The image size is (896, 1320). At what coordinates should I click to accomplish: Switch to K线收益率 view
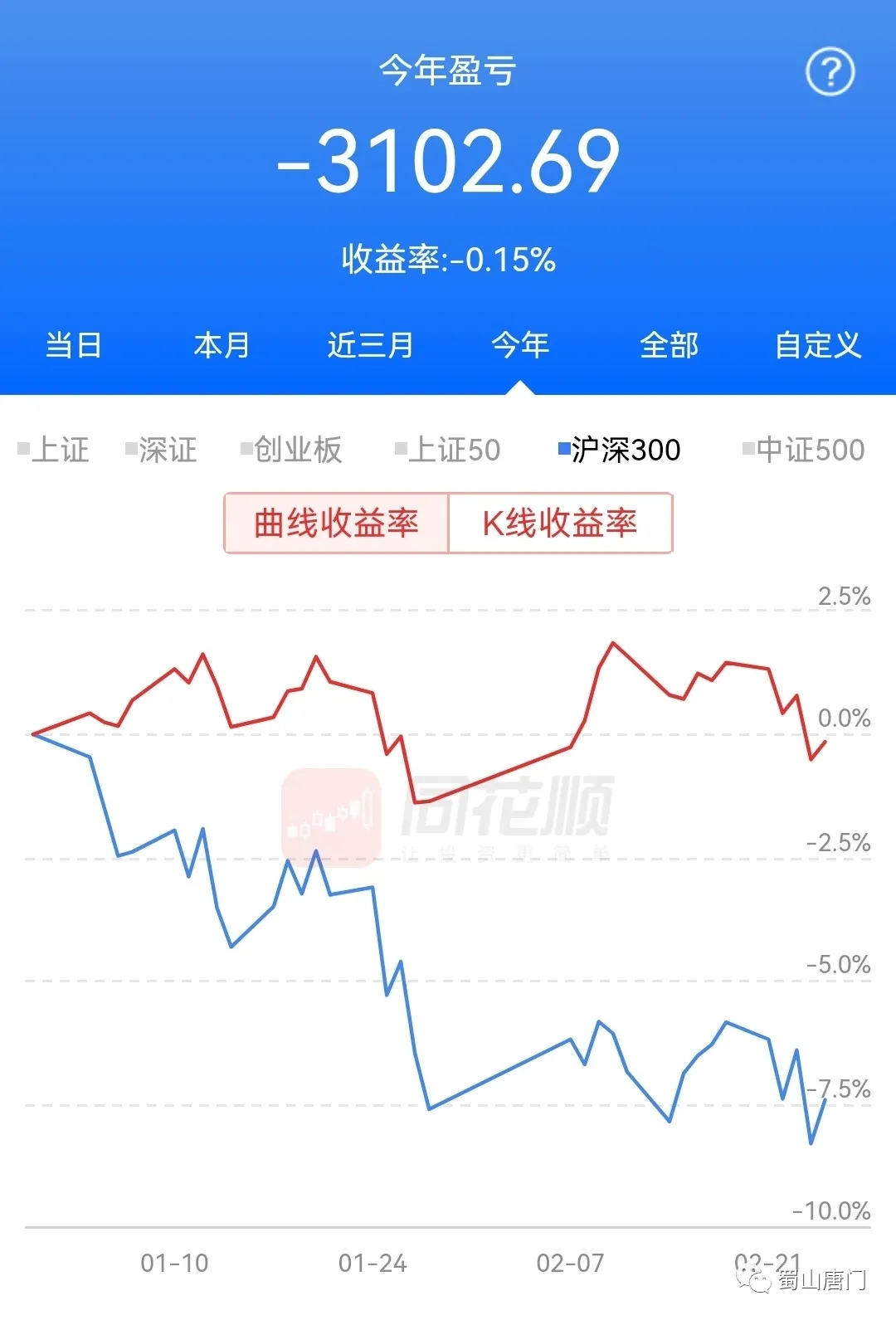point(560,523)
